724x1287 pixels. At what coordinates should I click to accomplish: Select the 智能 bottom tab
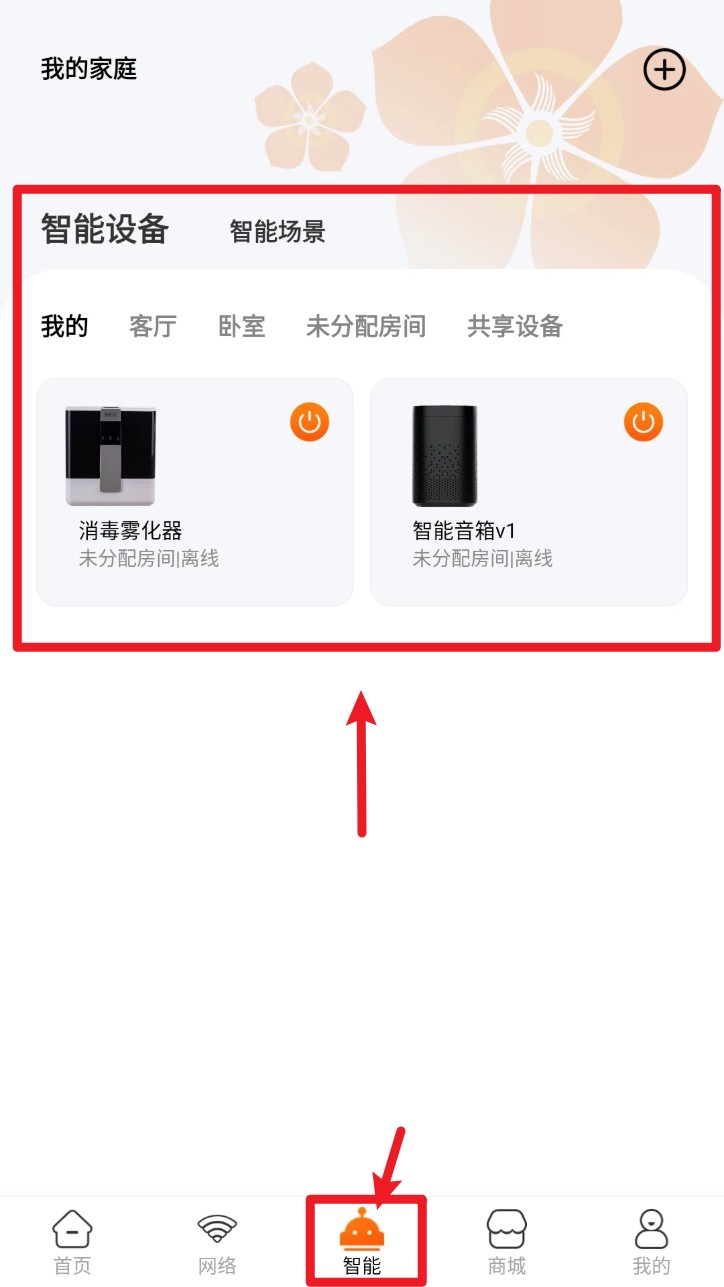tap(362, 1242)
